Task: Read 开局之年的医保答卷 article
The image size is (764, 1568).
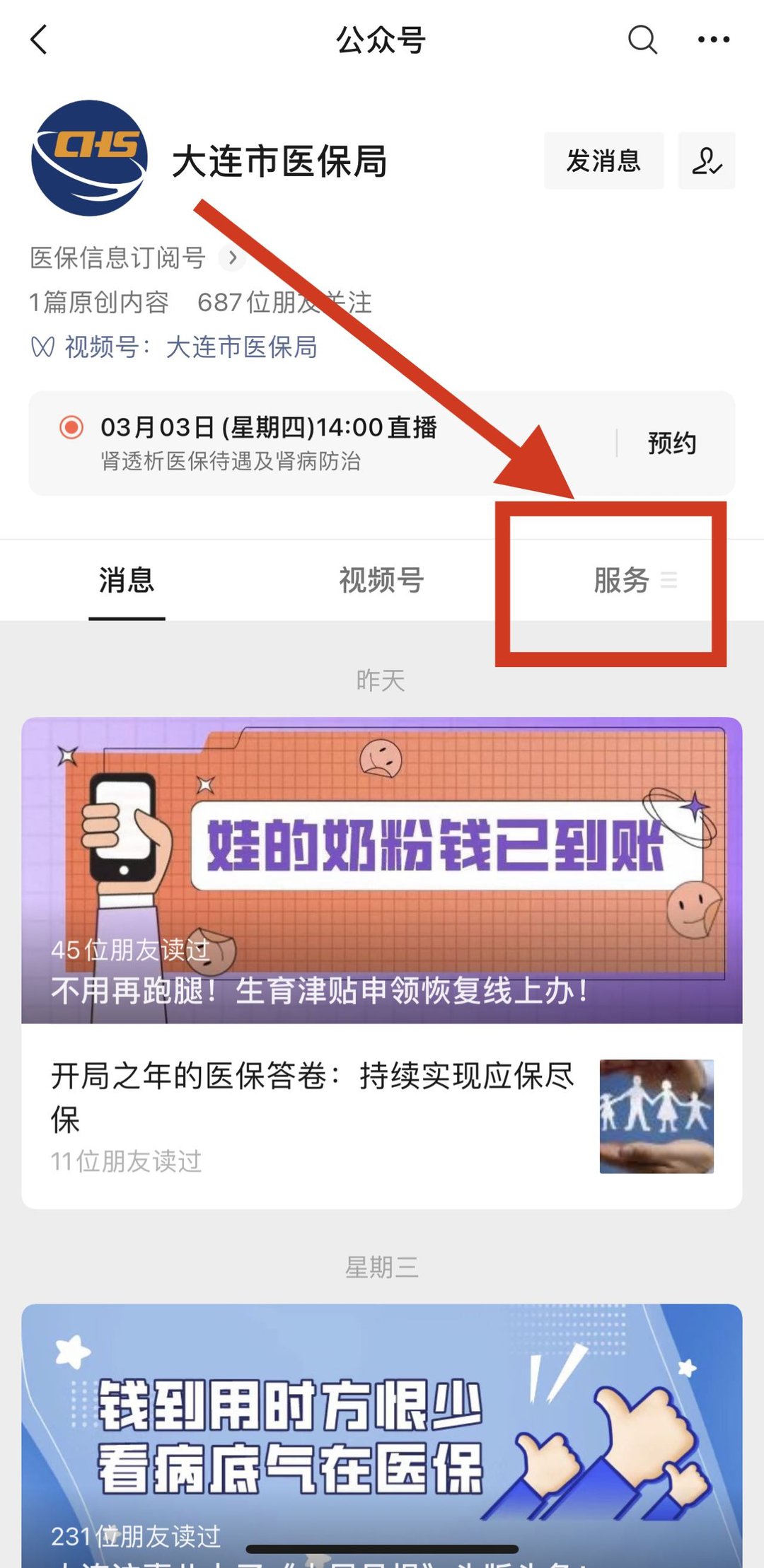Action: pos(311,1096)
